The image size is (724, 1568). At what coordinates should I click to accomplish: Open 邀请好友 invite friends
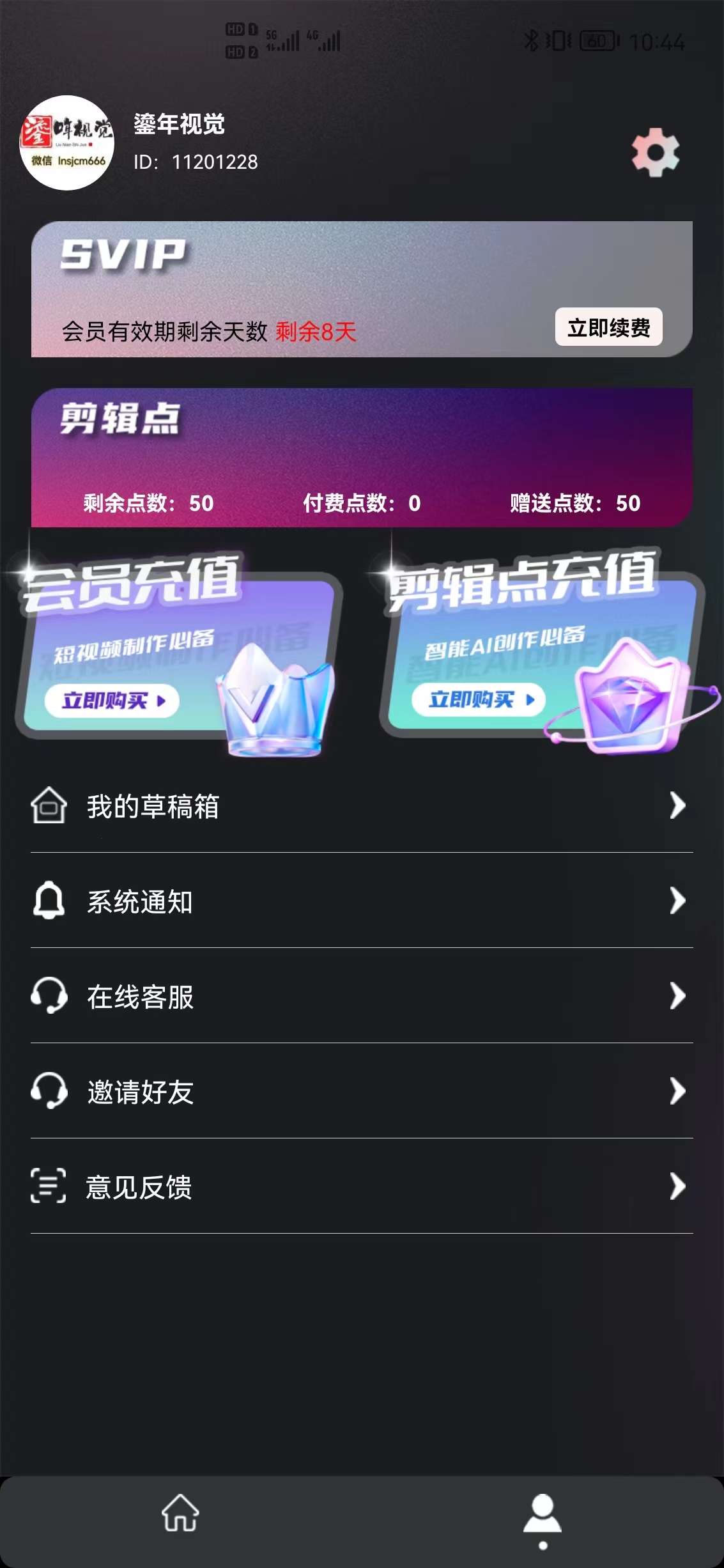tap(361, 1091)
